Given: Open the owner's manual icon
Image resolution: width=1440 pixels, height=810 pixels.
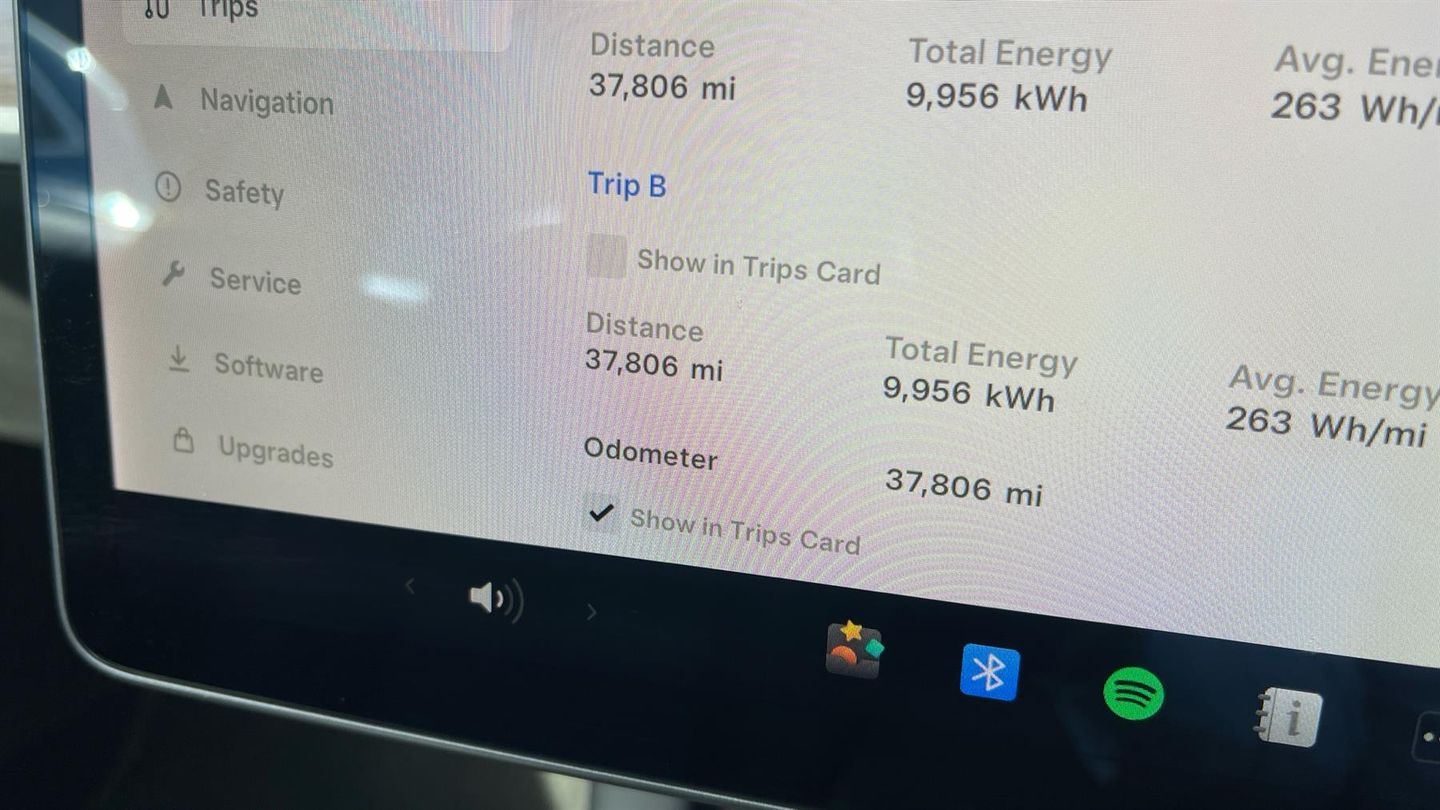Looking at the screenshot, I should (1288, 717).
